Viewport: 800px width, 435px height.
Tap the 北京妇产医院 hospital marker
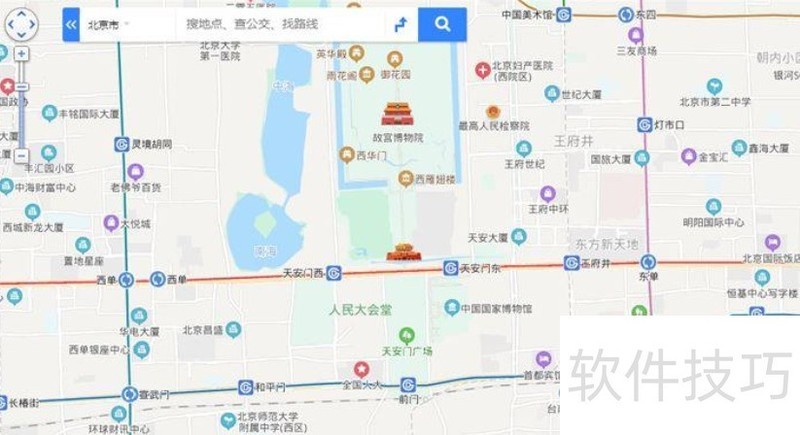(x=483, y=68)
